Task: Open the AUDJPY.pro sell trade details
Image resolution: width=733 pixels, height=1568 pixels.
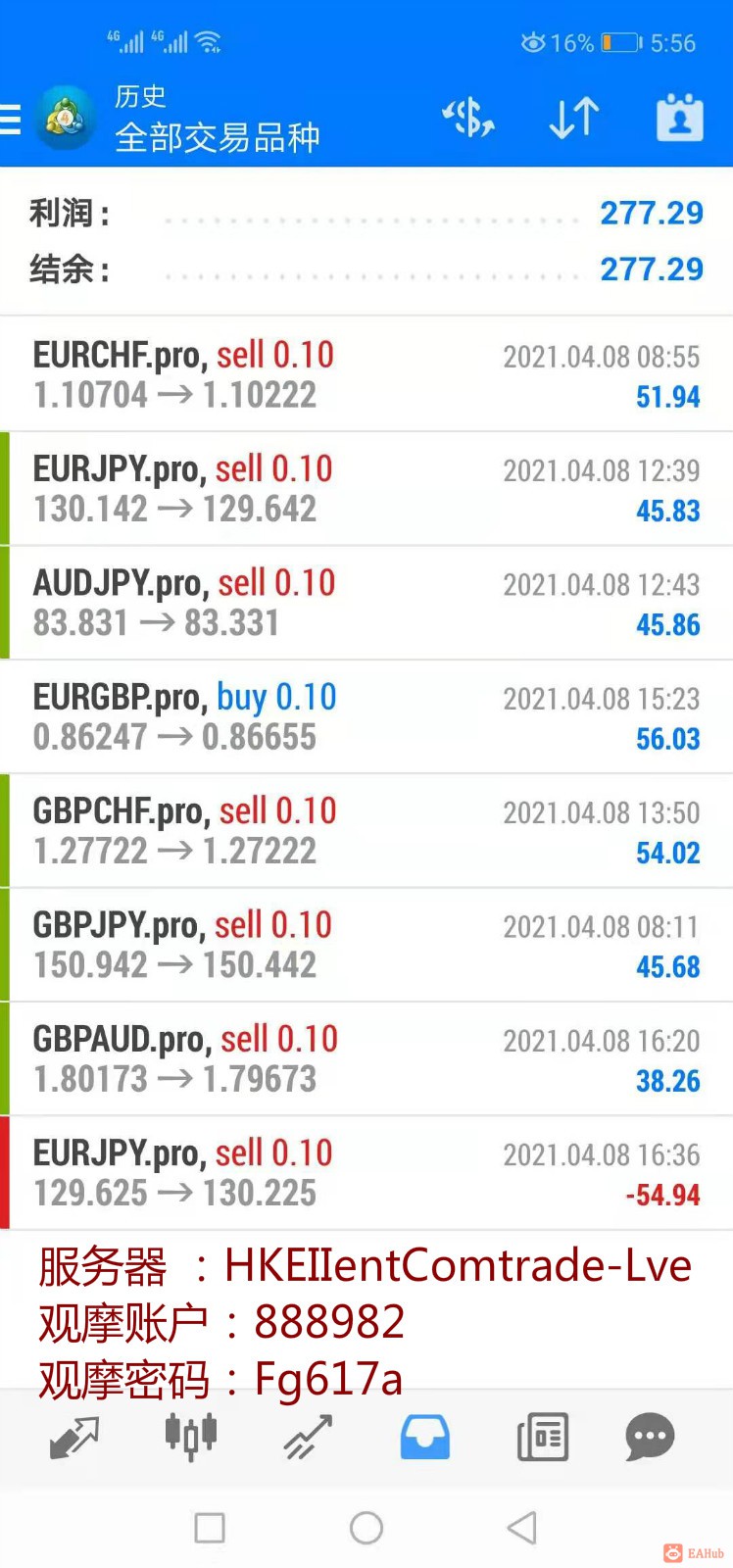Action: (x=366, y=602)
